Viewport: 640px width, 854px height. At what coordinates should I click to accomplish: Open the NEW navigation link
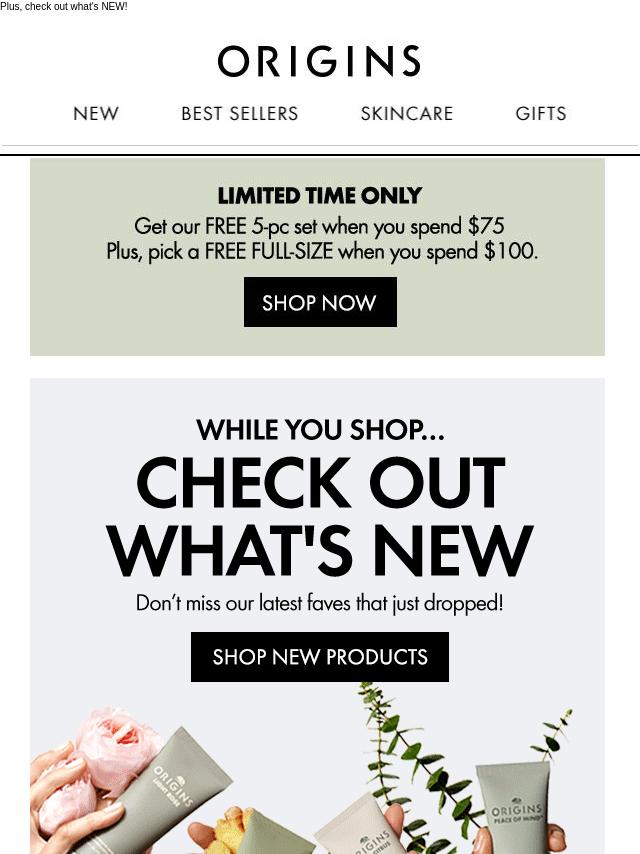[96, 114]
